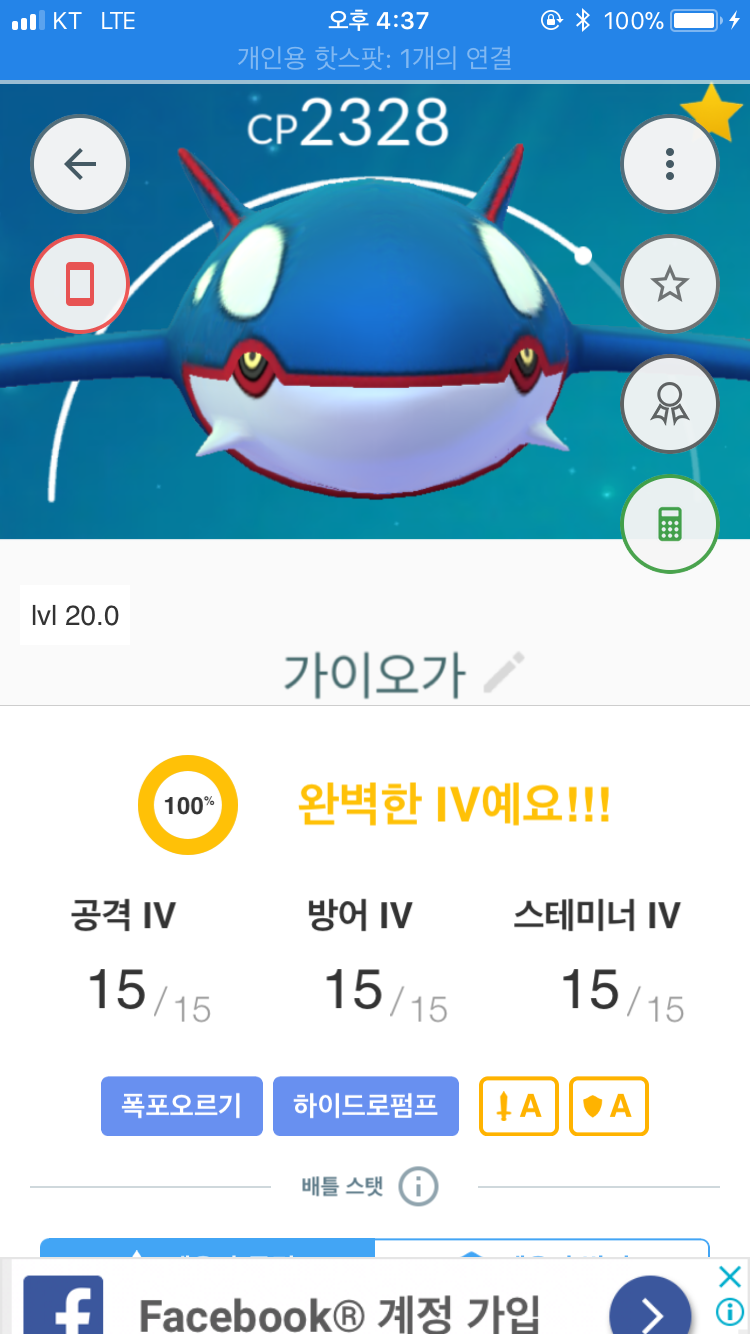Open the three-dot overflow menu

point(669,164)
